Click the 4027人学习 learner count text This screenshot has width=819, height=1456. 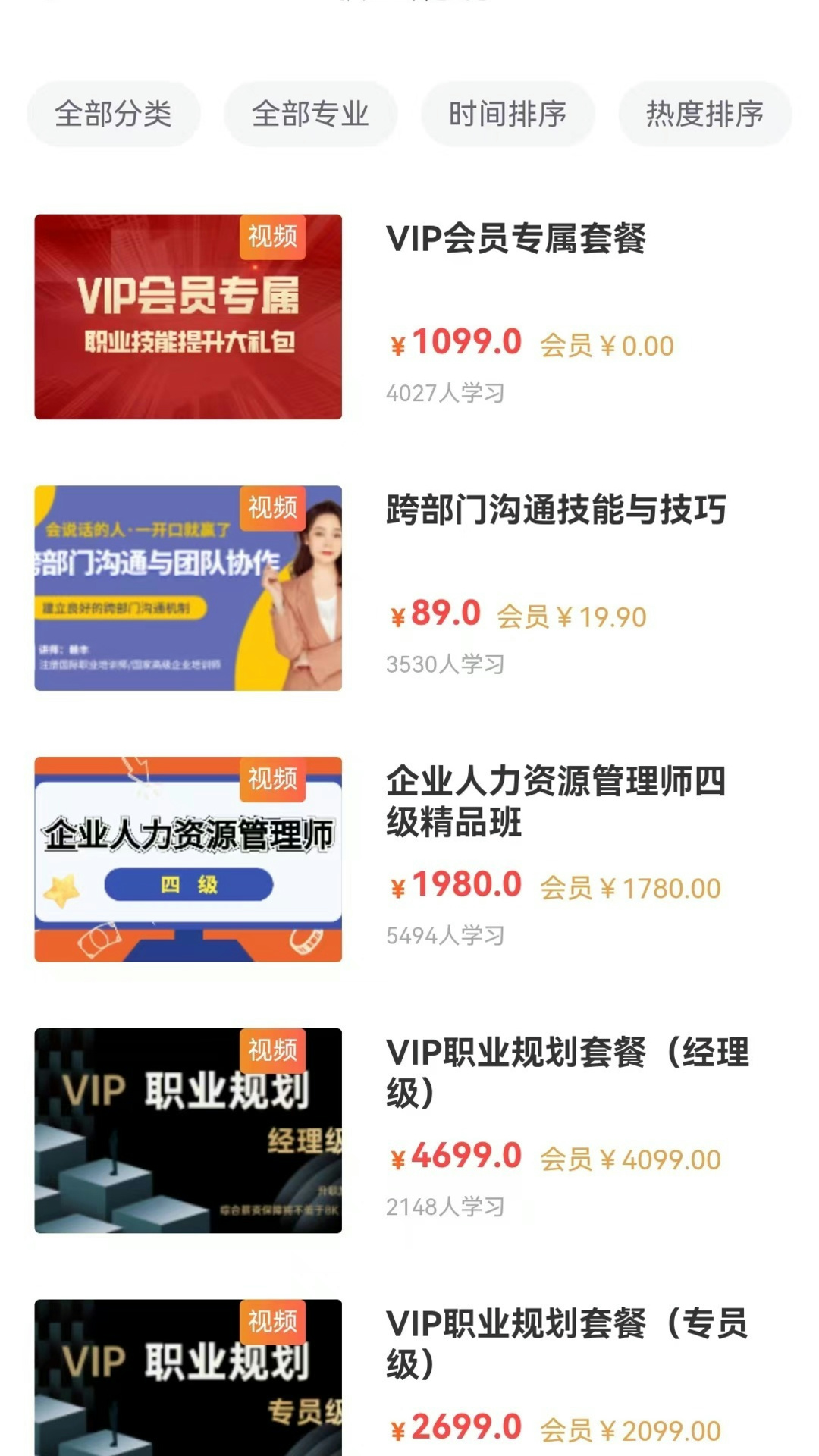(447, 391)
